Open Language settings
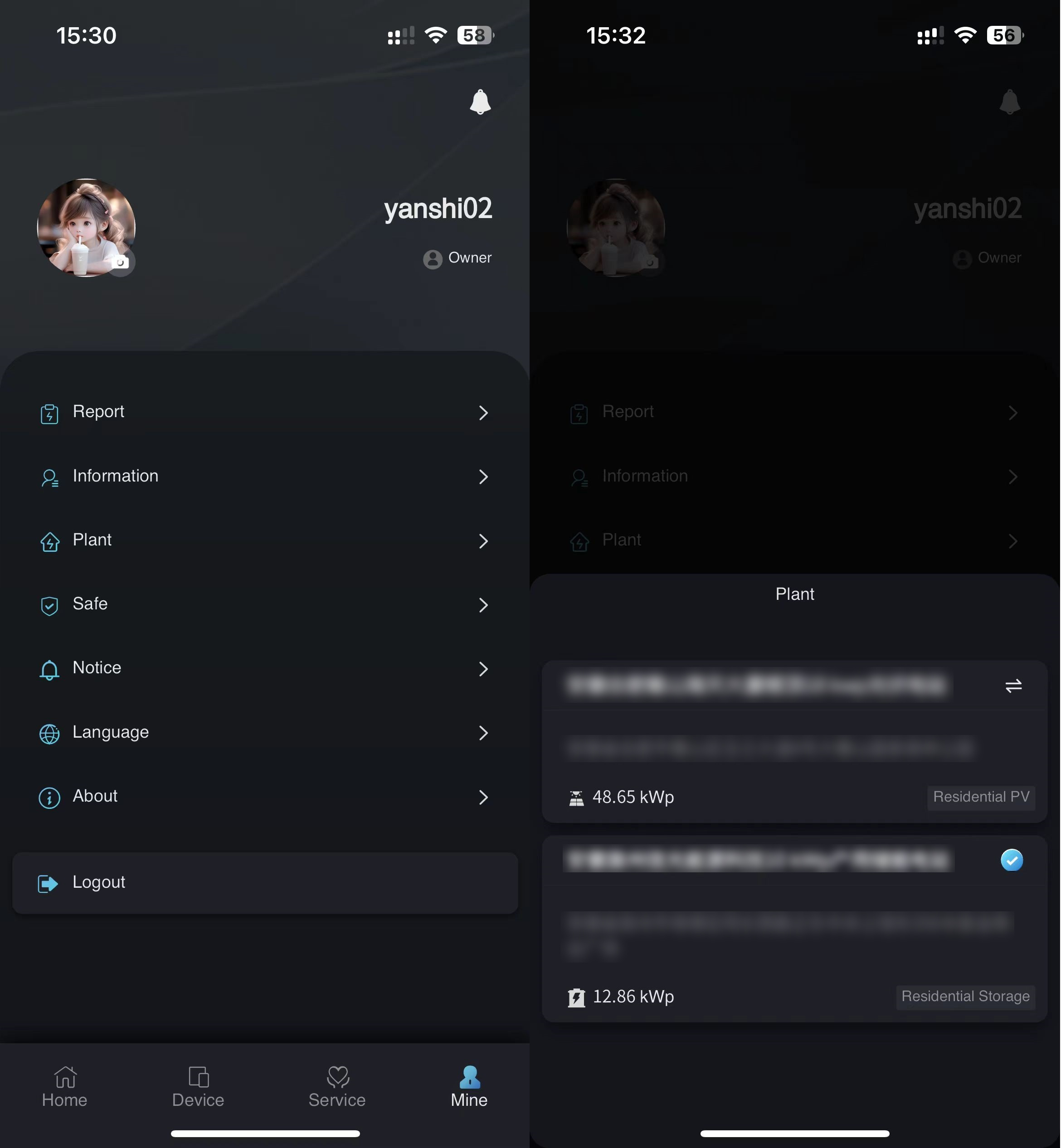The height and width of the screenshot is (1148, 1061). pos(265,732)
